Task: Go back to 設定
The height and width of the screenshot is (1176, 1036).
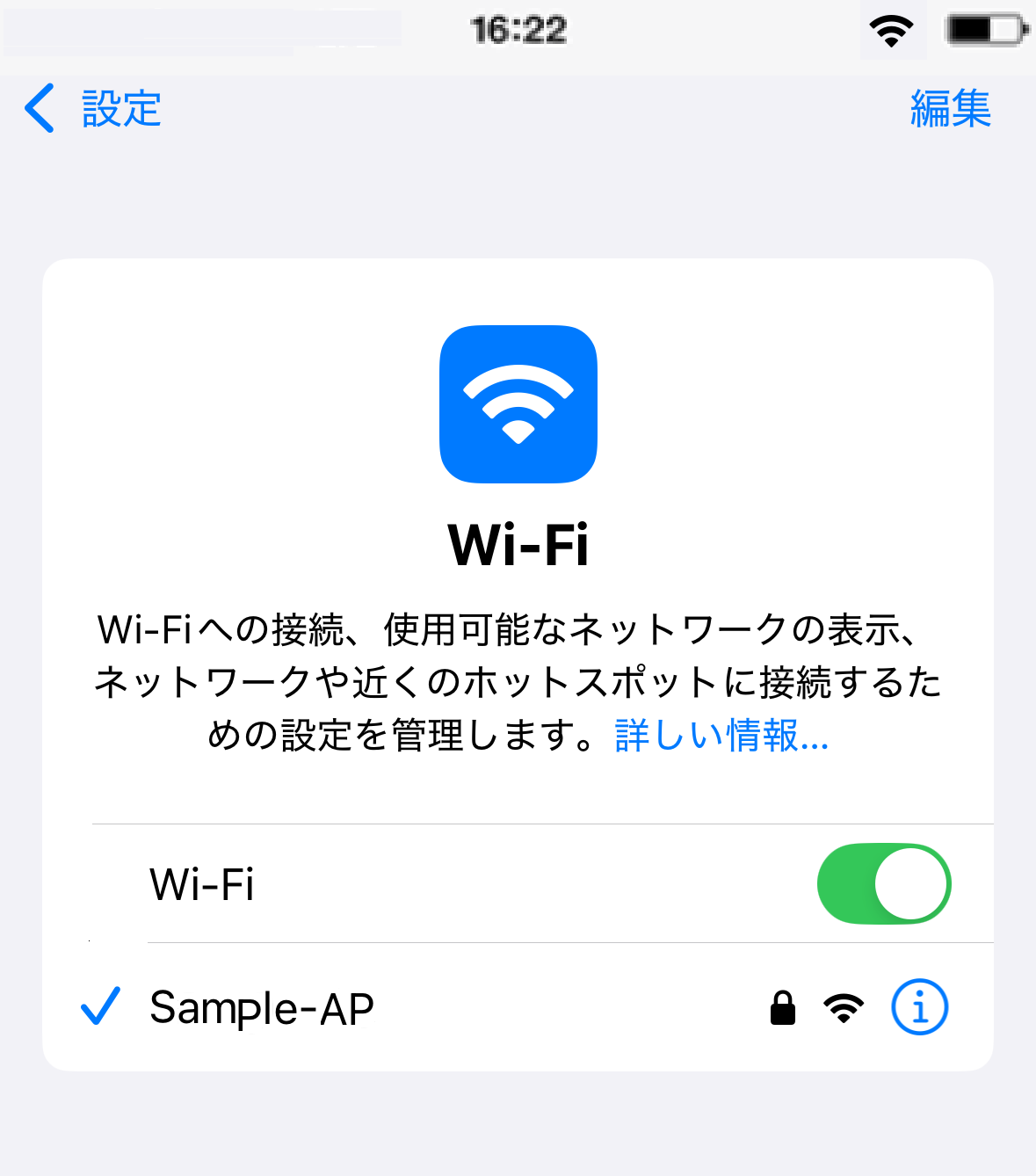Action: coord(93,109)
